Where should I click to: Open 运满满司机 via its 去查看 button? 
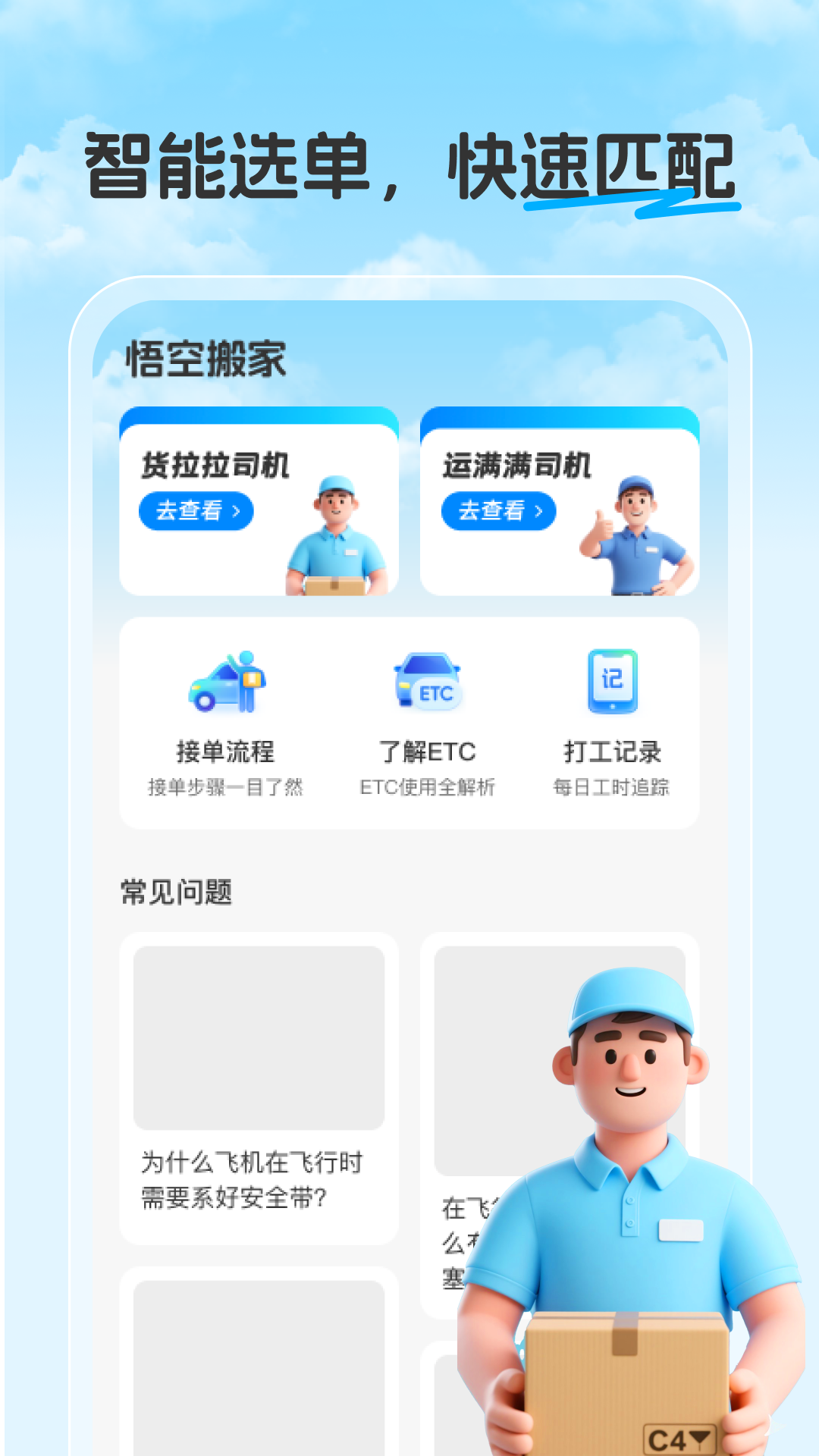pos(497,511)
